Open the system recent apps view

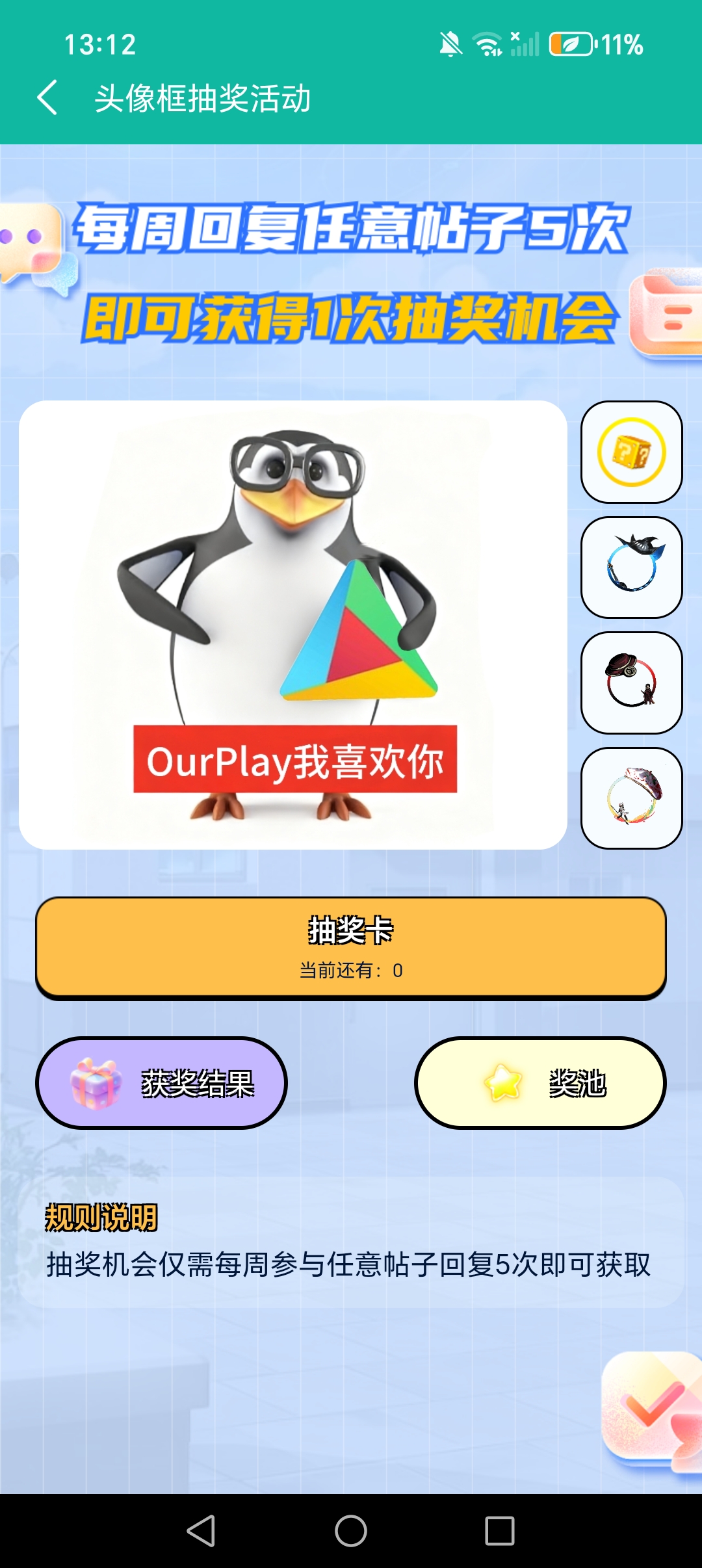click(x=500, y=1530)
